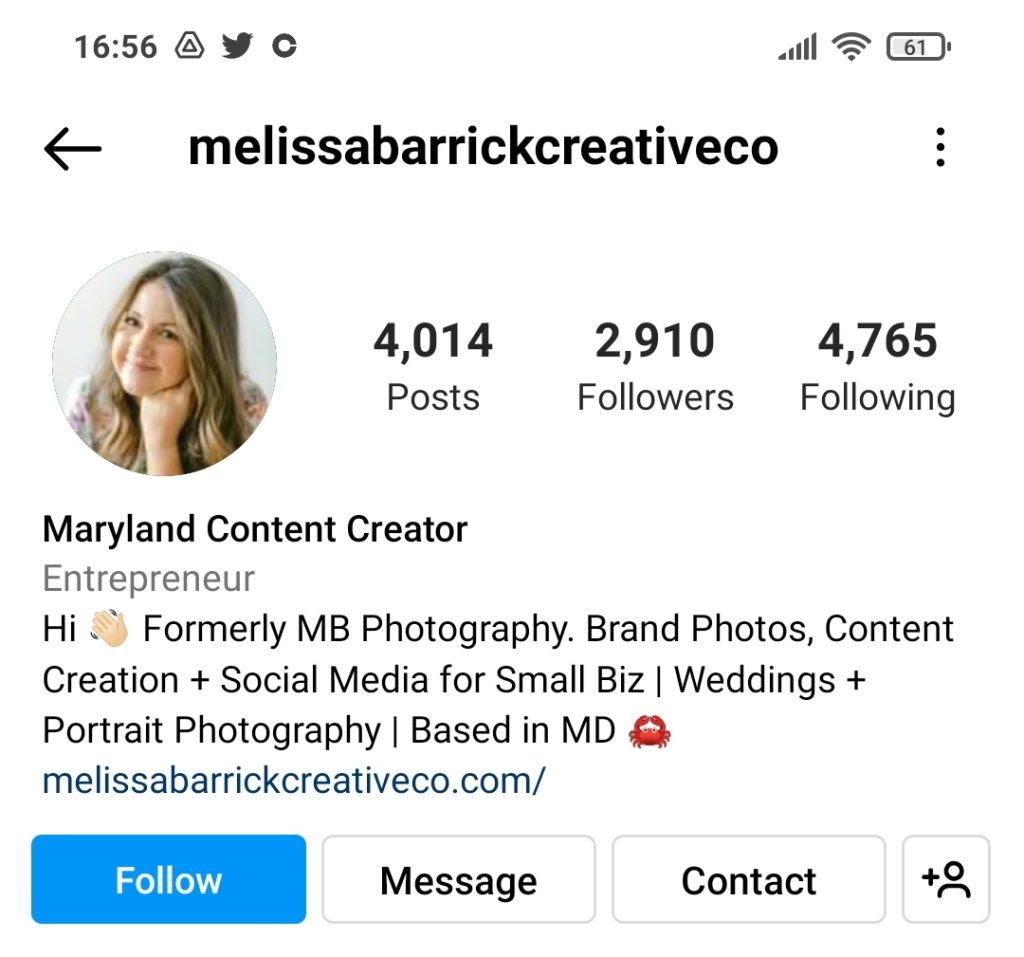View the profile picture

[x=164, y=363]
